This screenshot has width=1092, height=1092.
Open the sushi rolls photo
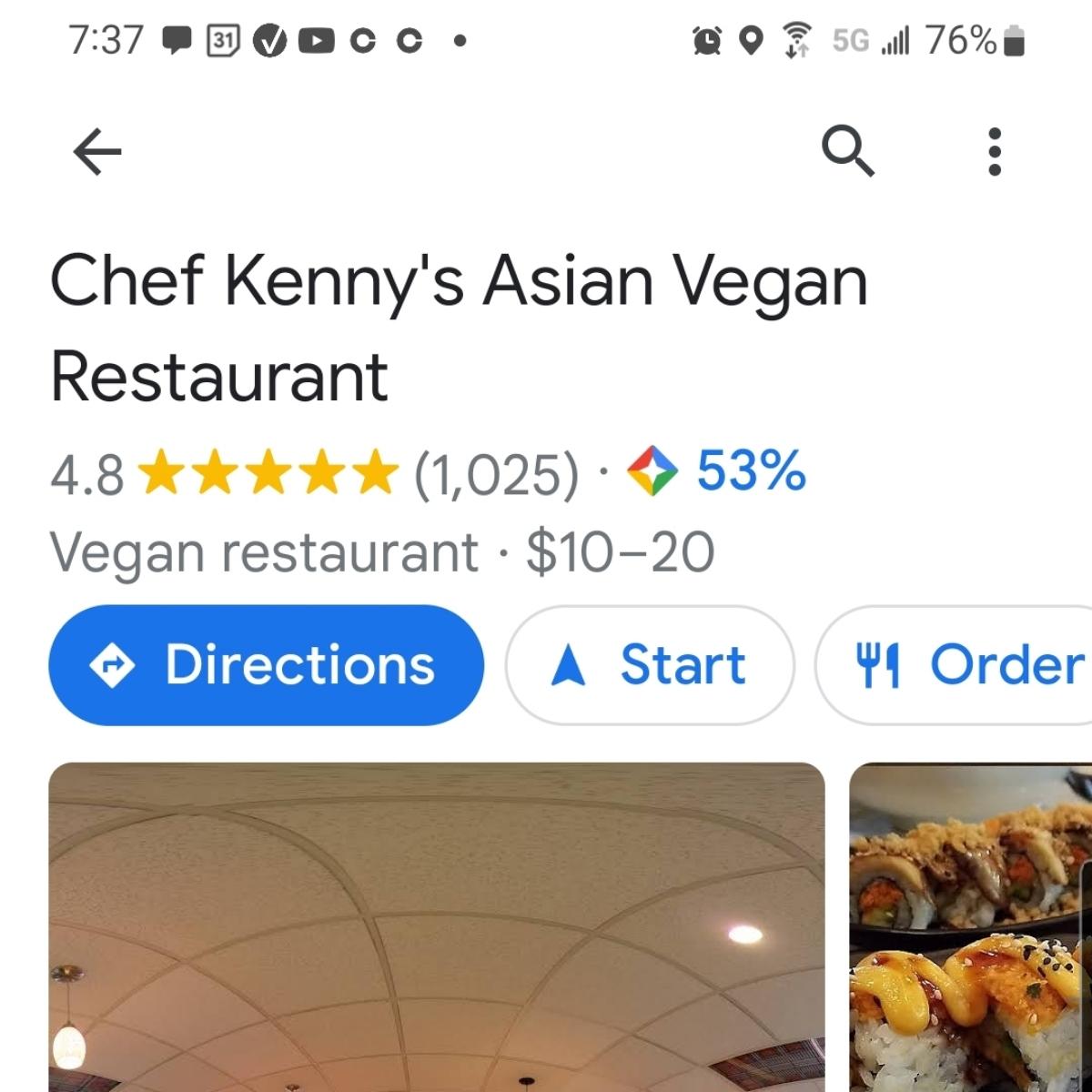(970, 928)
